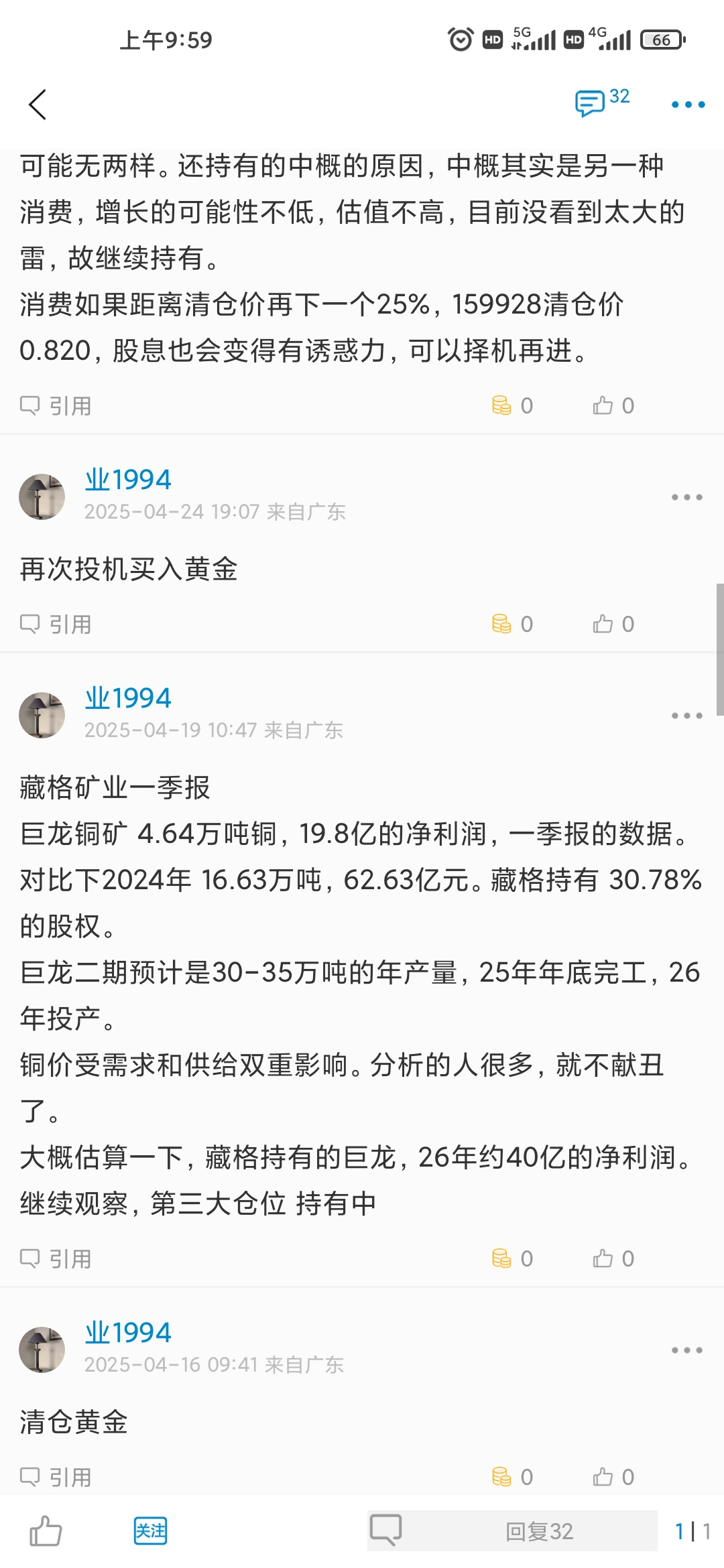Open the 回复32 reply box
This screenshot has height=1568, width=724.
pos(512,1531)
